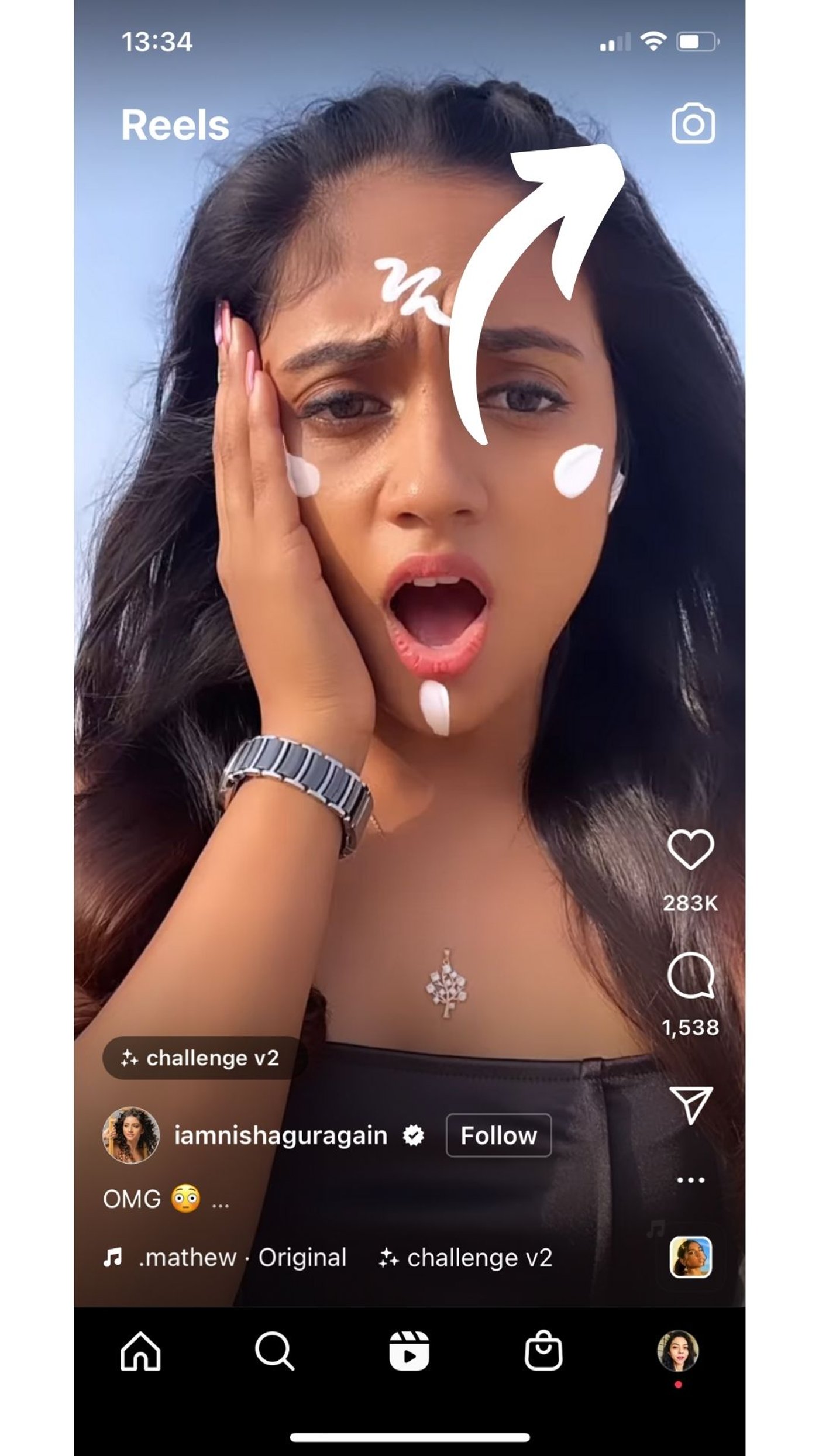Like this reel with the heart icon
Image resolution: width=819 pixels, height=1456 pixels.
click(690, 849)
